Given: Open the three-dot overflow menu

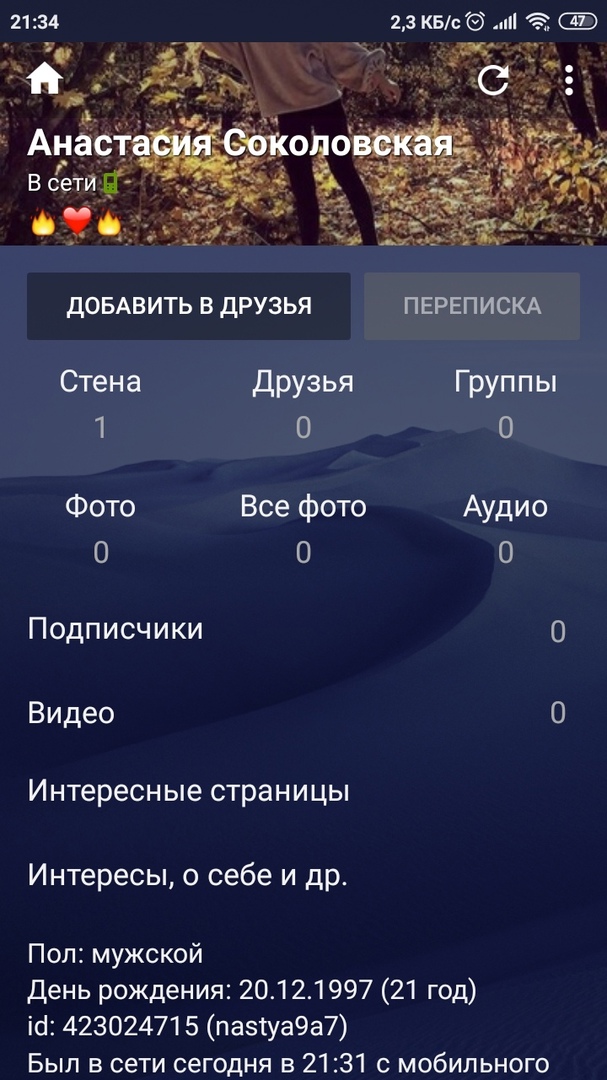Looking at the screenshot, I should (x=568, y=80).
